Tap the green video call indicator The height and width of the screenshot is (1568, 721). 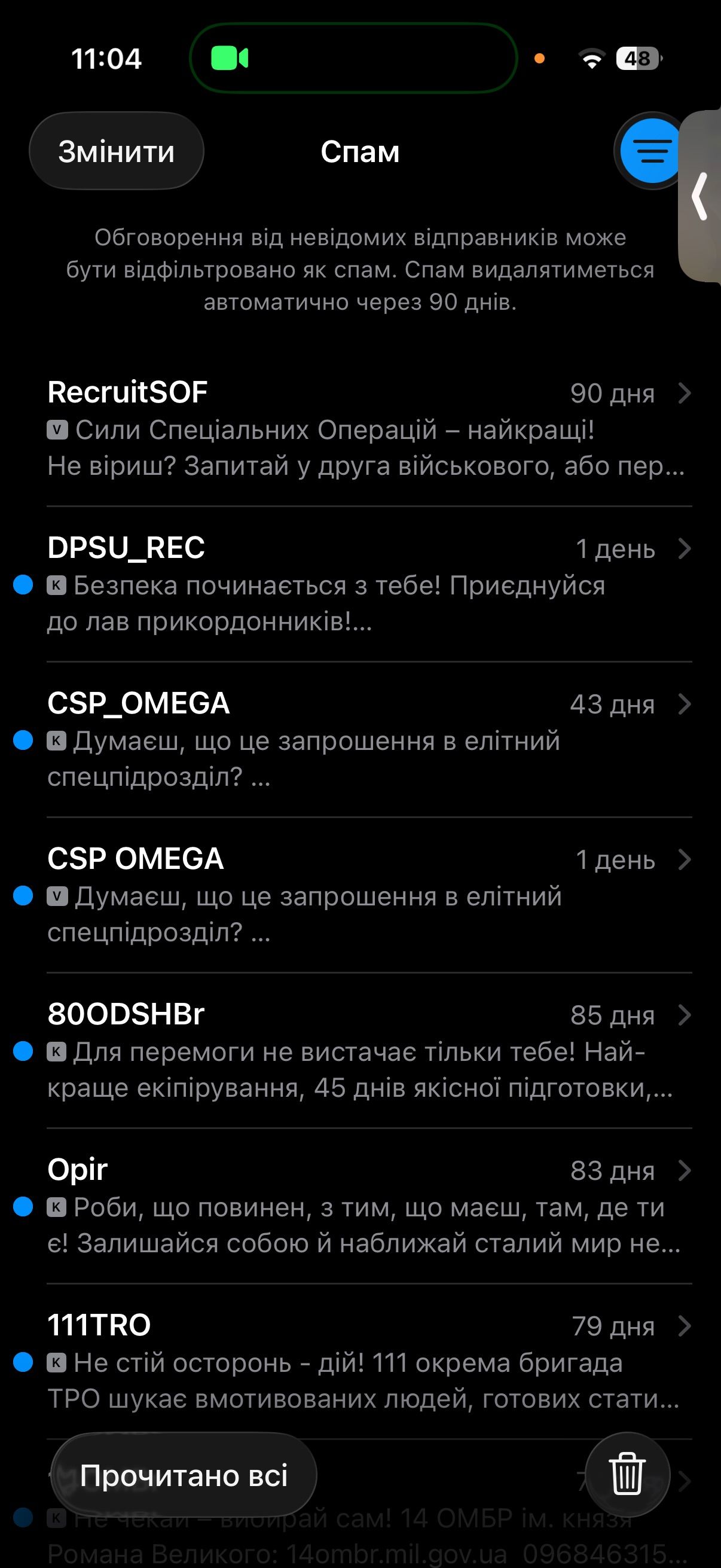pyautogui.click(x=230, y=58)
